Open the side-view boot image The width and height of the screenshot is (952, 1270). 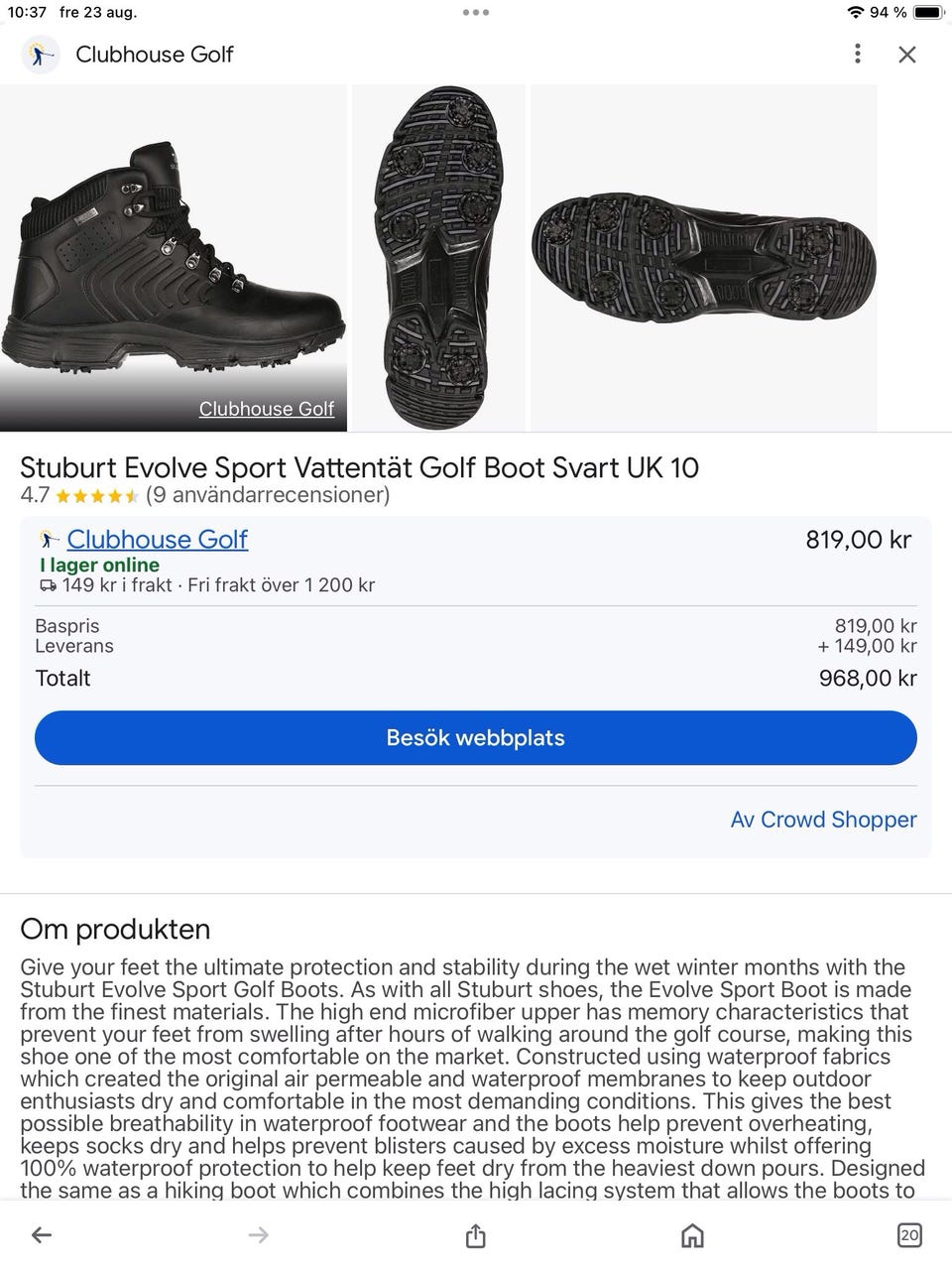(174, 258)
